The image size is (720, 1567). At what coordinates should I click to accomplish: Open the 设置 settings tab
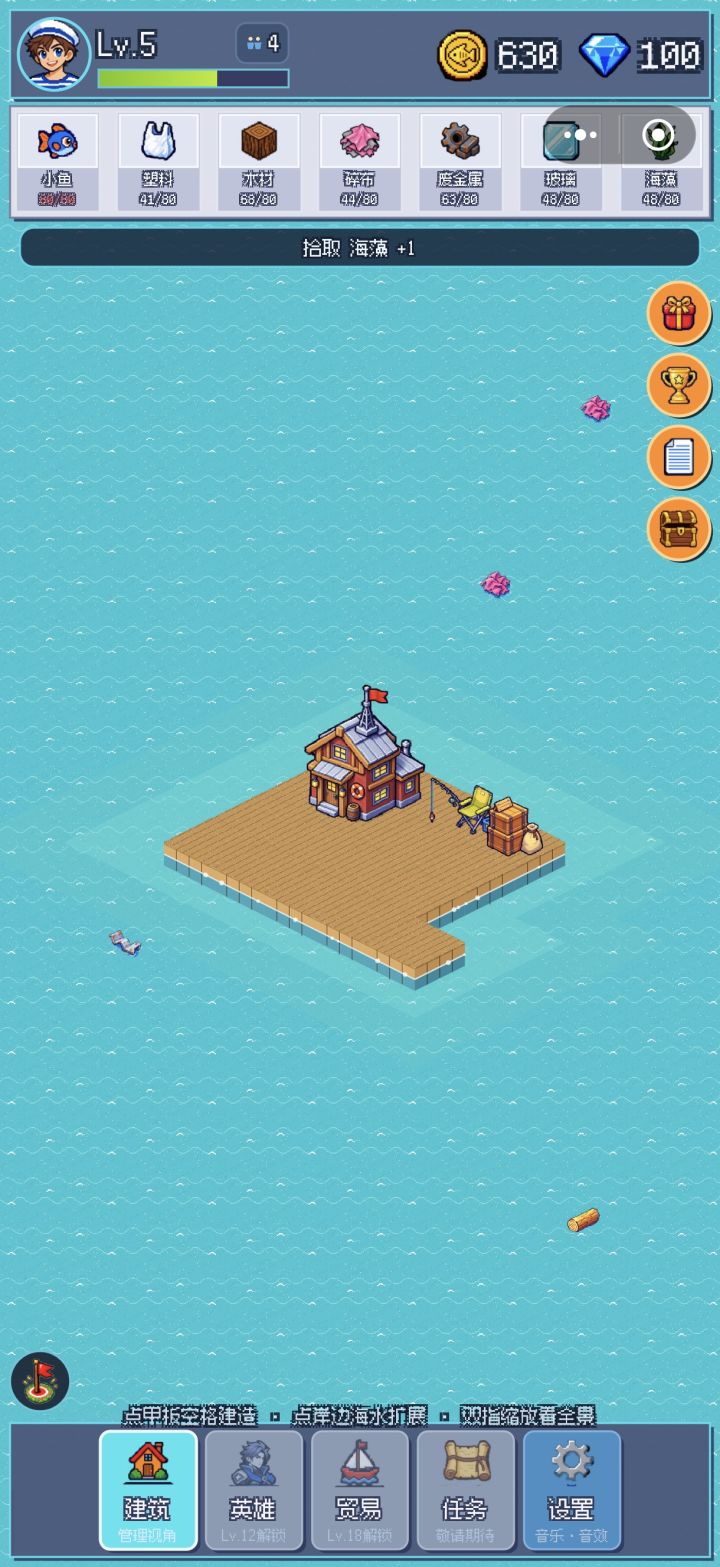coord(572,1490)
